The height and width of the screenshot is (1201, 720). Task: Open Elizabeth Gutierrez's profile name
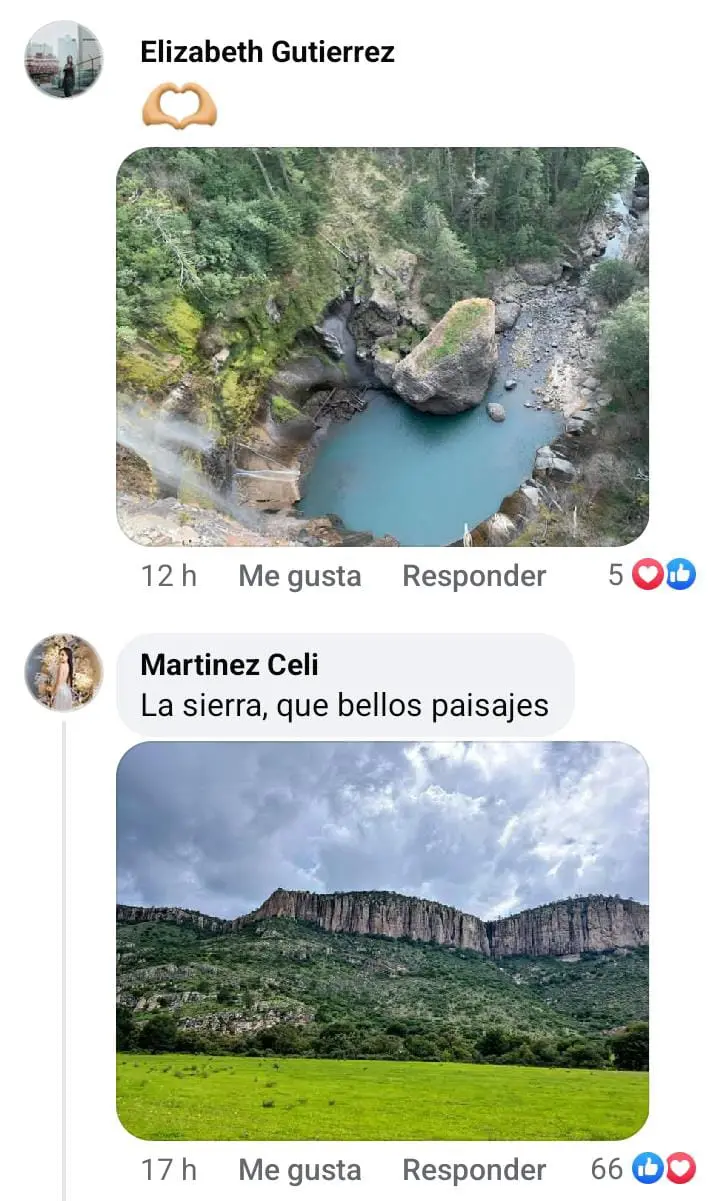tap(267, 52)
